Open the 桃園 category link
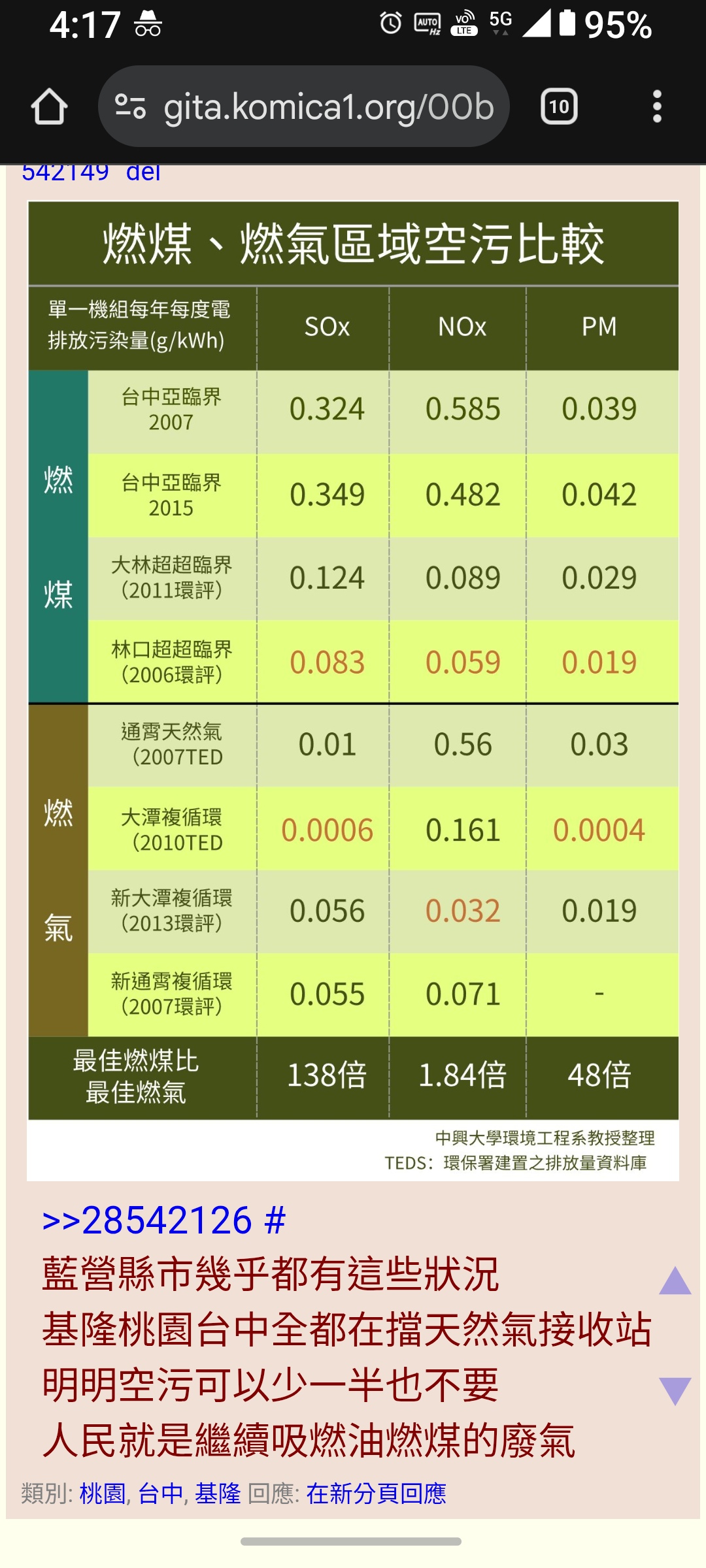Viewport: 706px width, 1568px height. [x=103, y=1494]
